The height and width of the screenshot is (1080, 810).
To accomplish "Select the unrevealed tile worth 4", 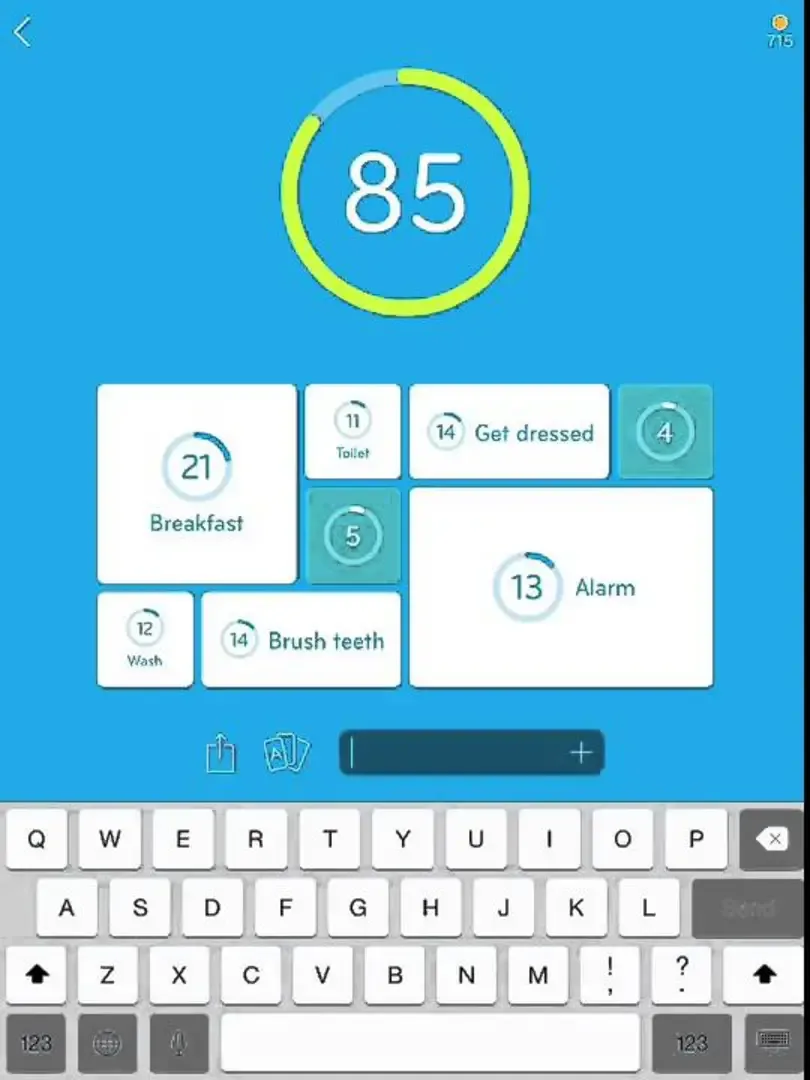I will 665,432.
